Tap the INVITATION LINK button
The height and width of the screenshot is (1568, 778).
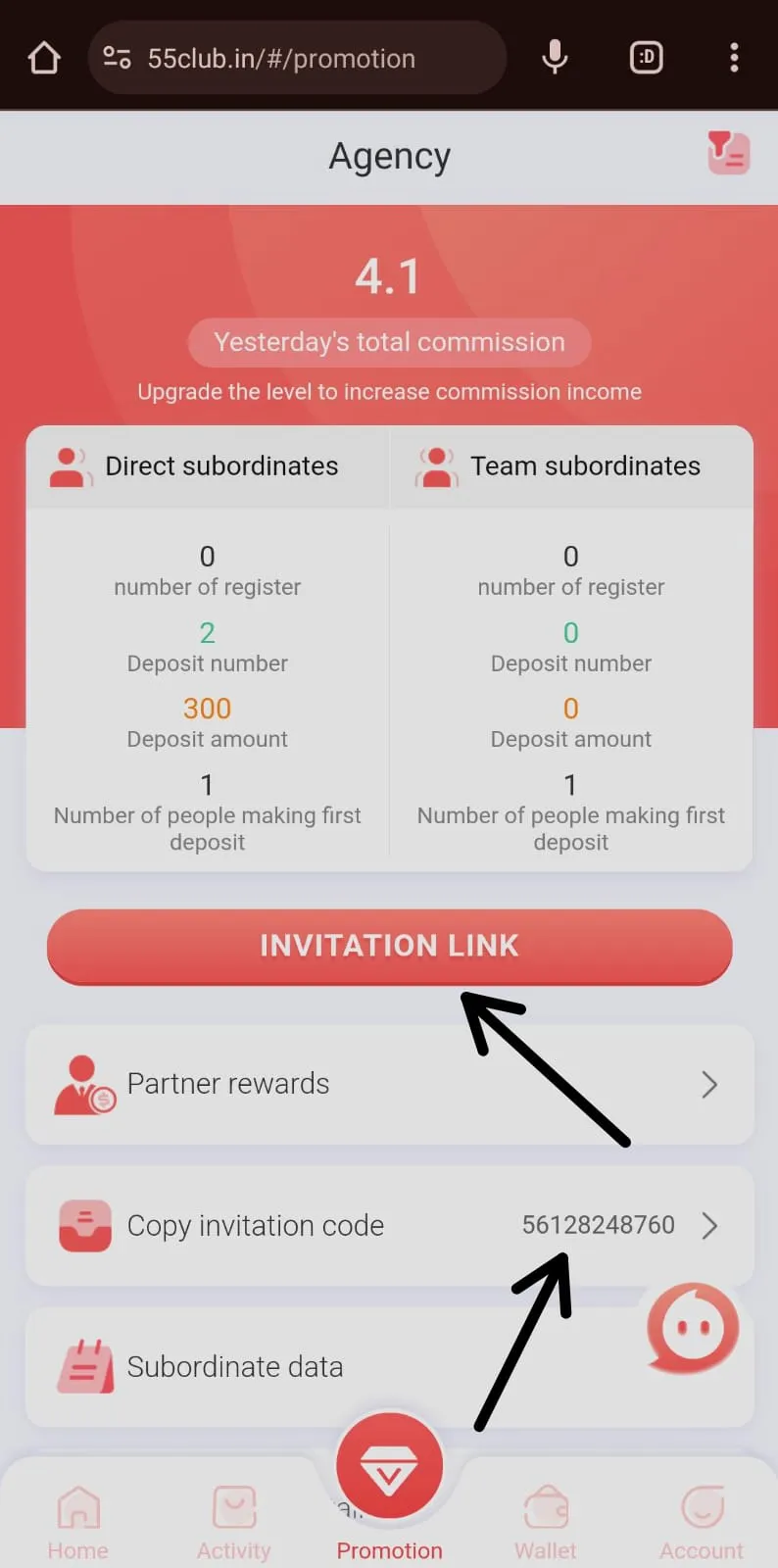(389, 946)
